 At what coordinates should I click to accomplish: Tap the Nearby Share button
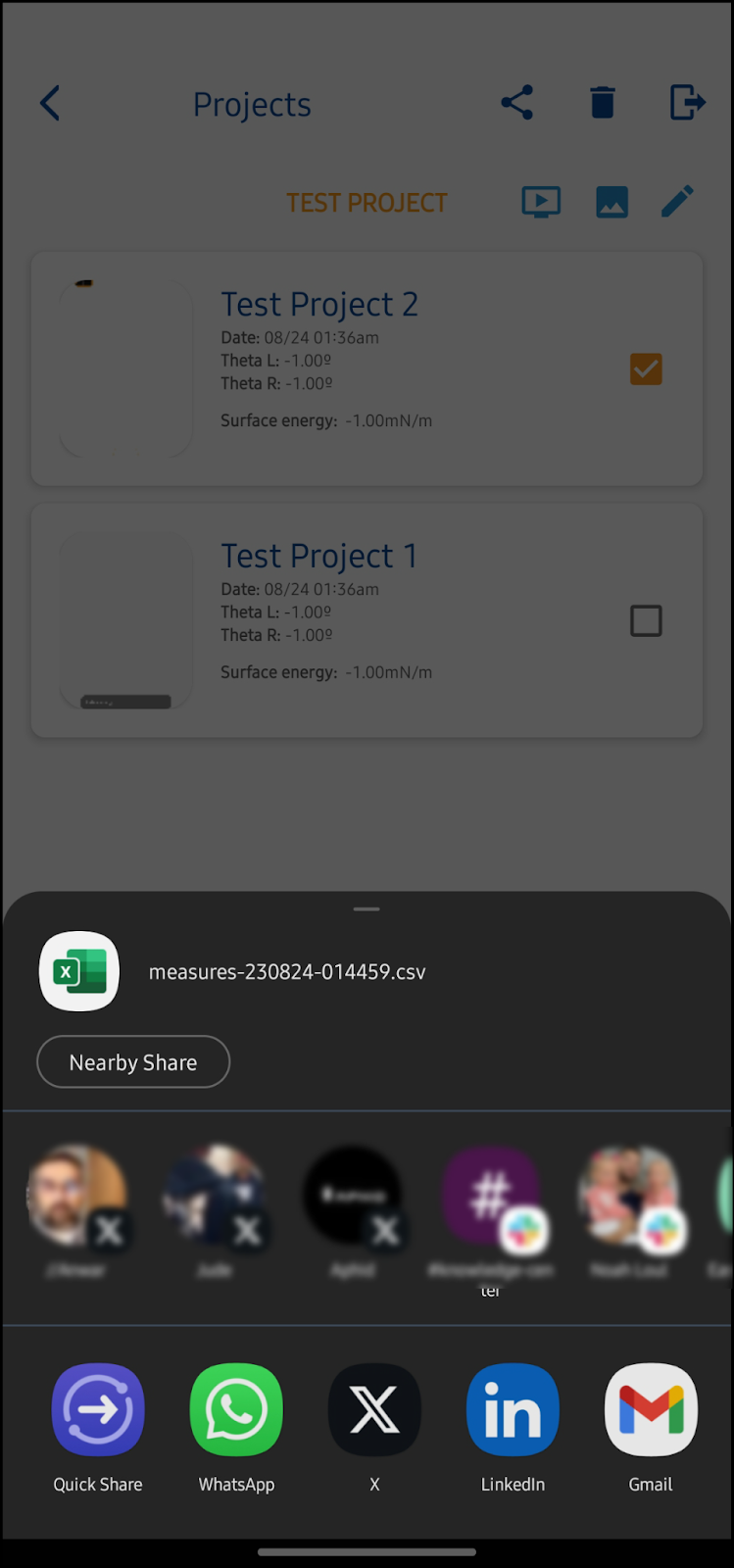(x=133, y=1062)
